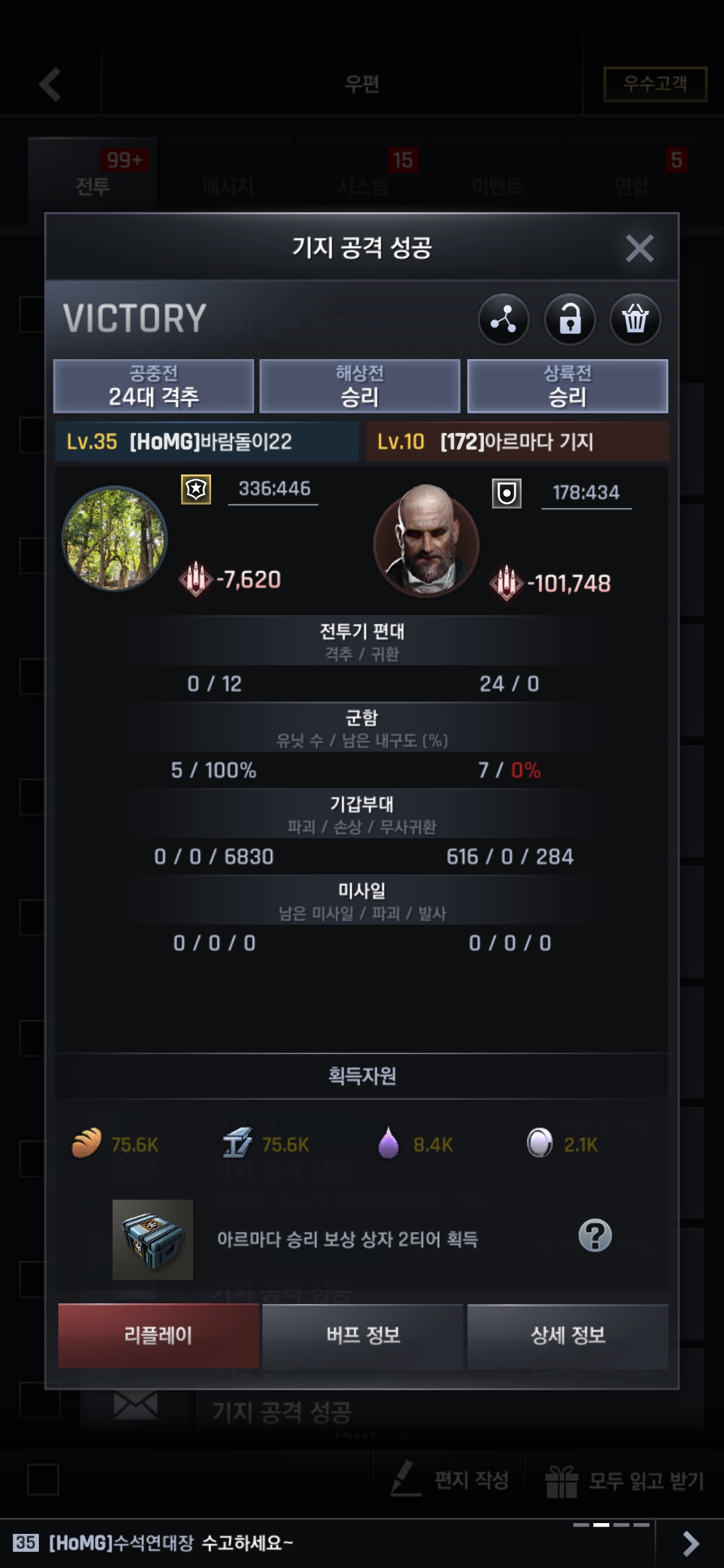
Task: View 바람돌이22 player avatar
Action: pos(115,539)
